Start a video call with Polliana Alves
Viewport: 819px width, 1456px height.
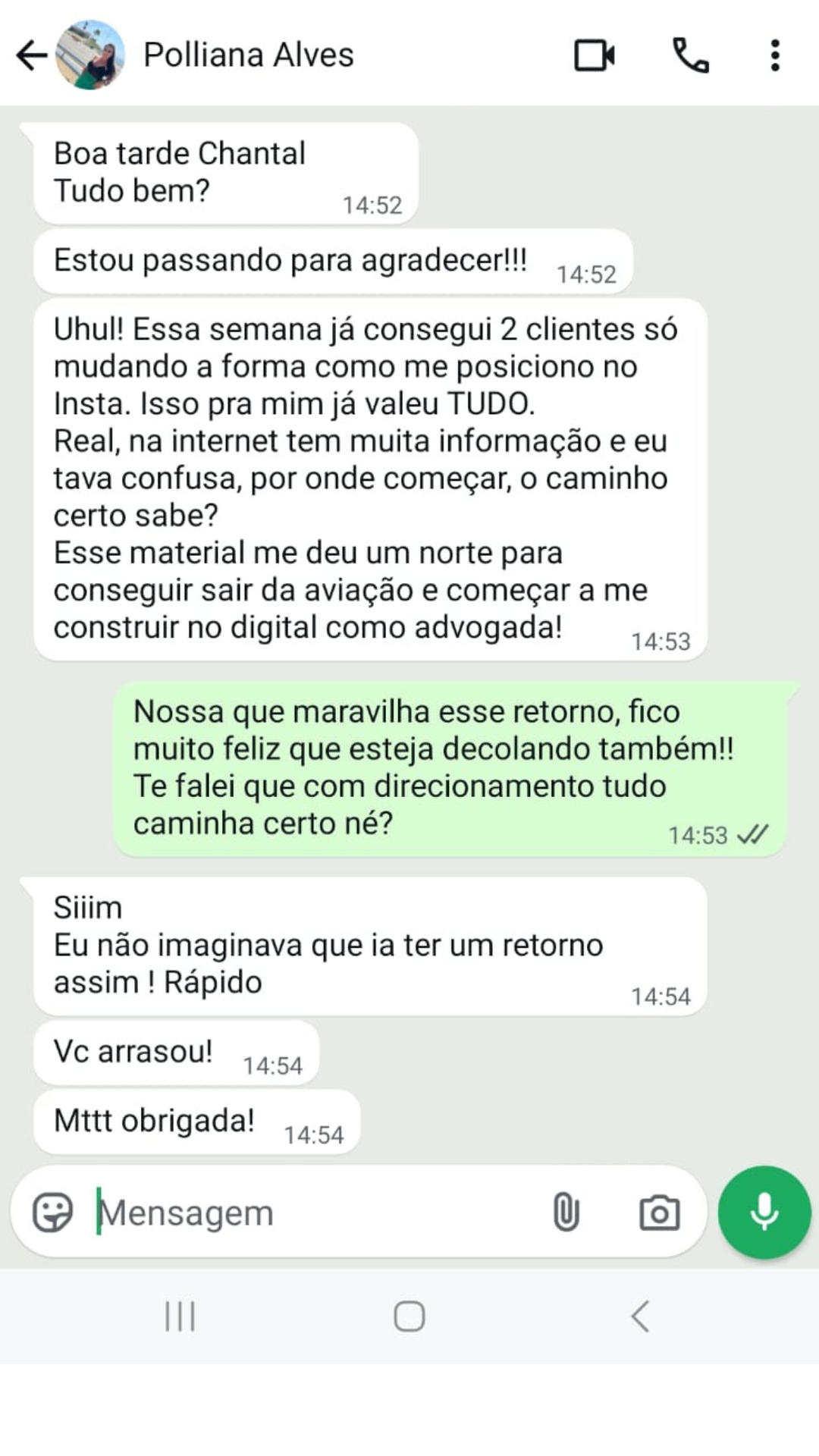pos(595,55)
